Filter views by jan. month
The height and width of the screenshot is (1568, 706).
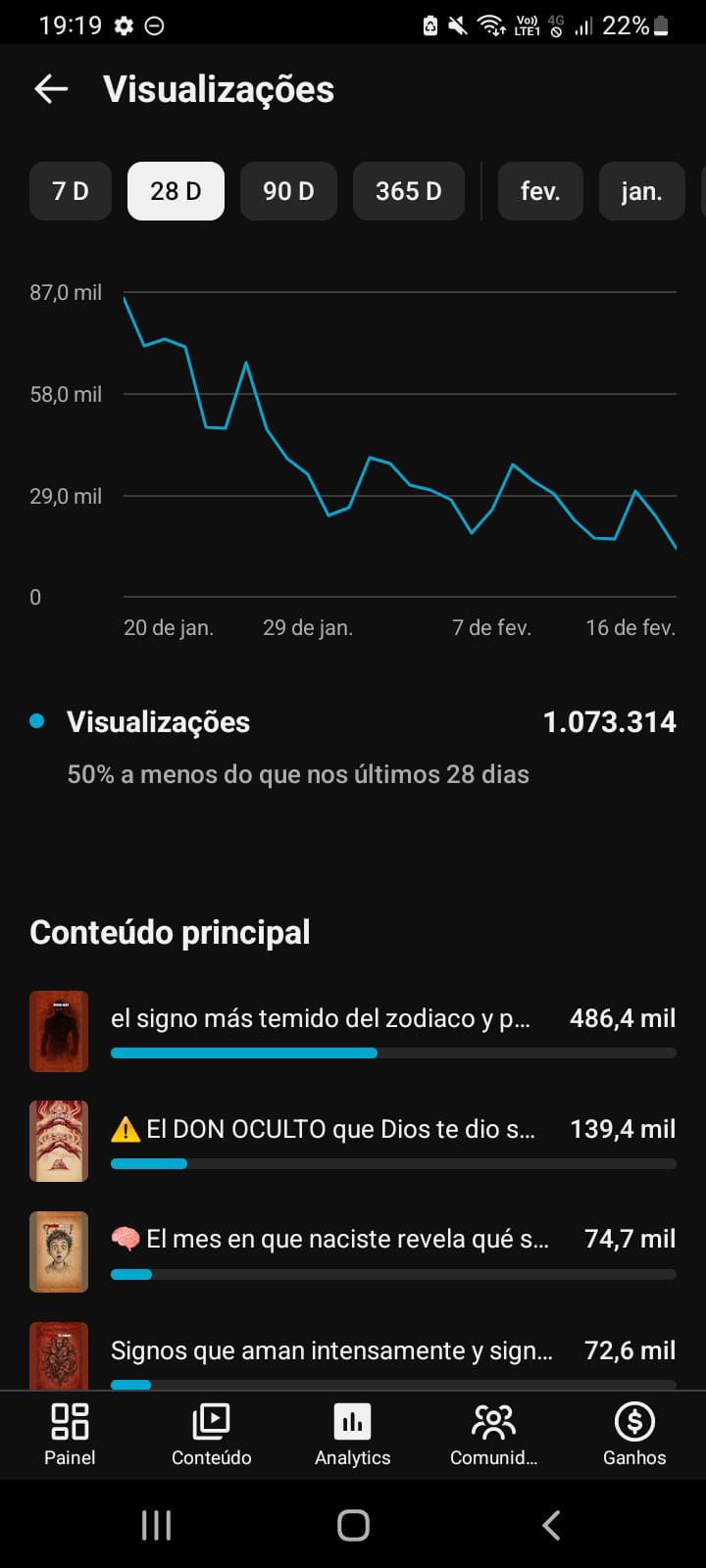[x=641, y=191]
